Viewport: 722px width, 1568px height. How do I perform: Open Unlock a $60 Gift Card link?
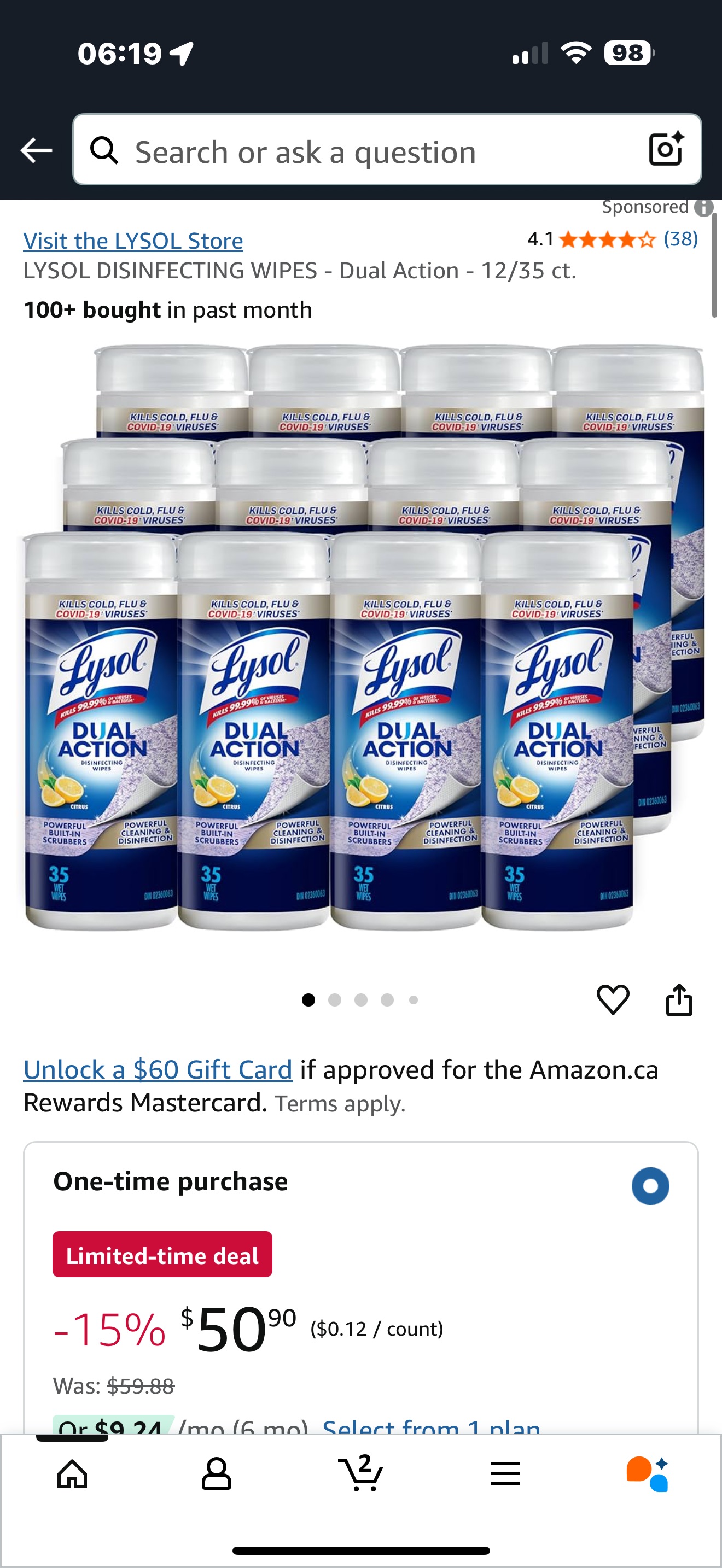tap(158, 1069)
